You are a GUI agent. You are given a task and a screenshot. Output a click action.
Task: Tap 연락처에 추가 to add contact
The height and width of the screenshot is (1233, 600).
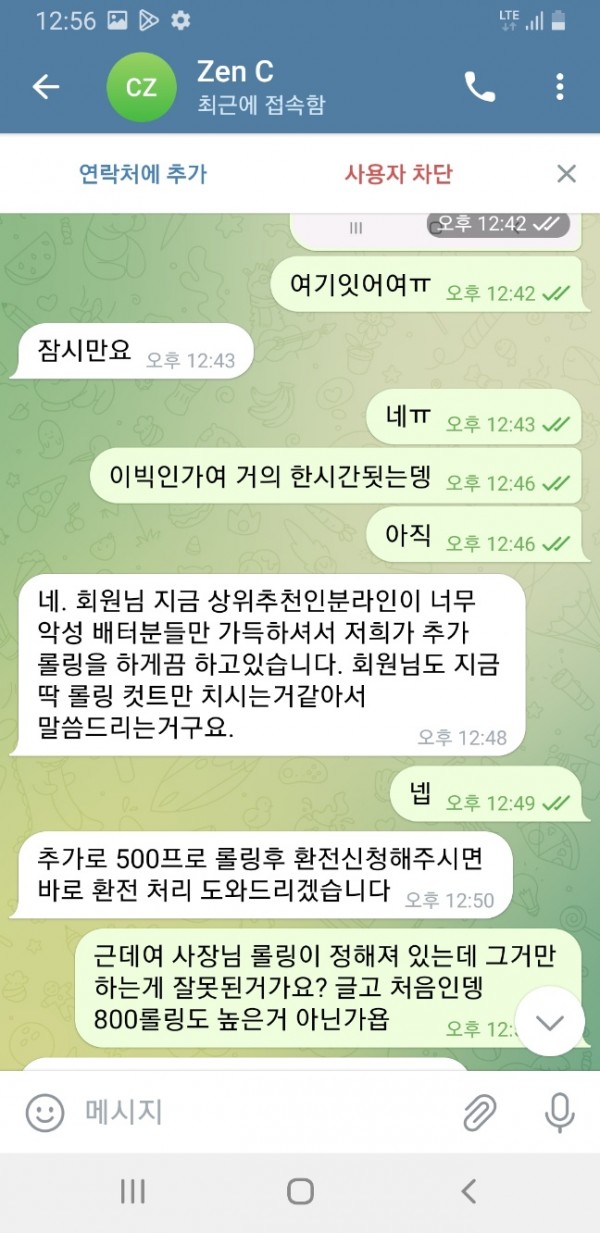(x=143, y=174)
